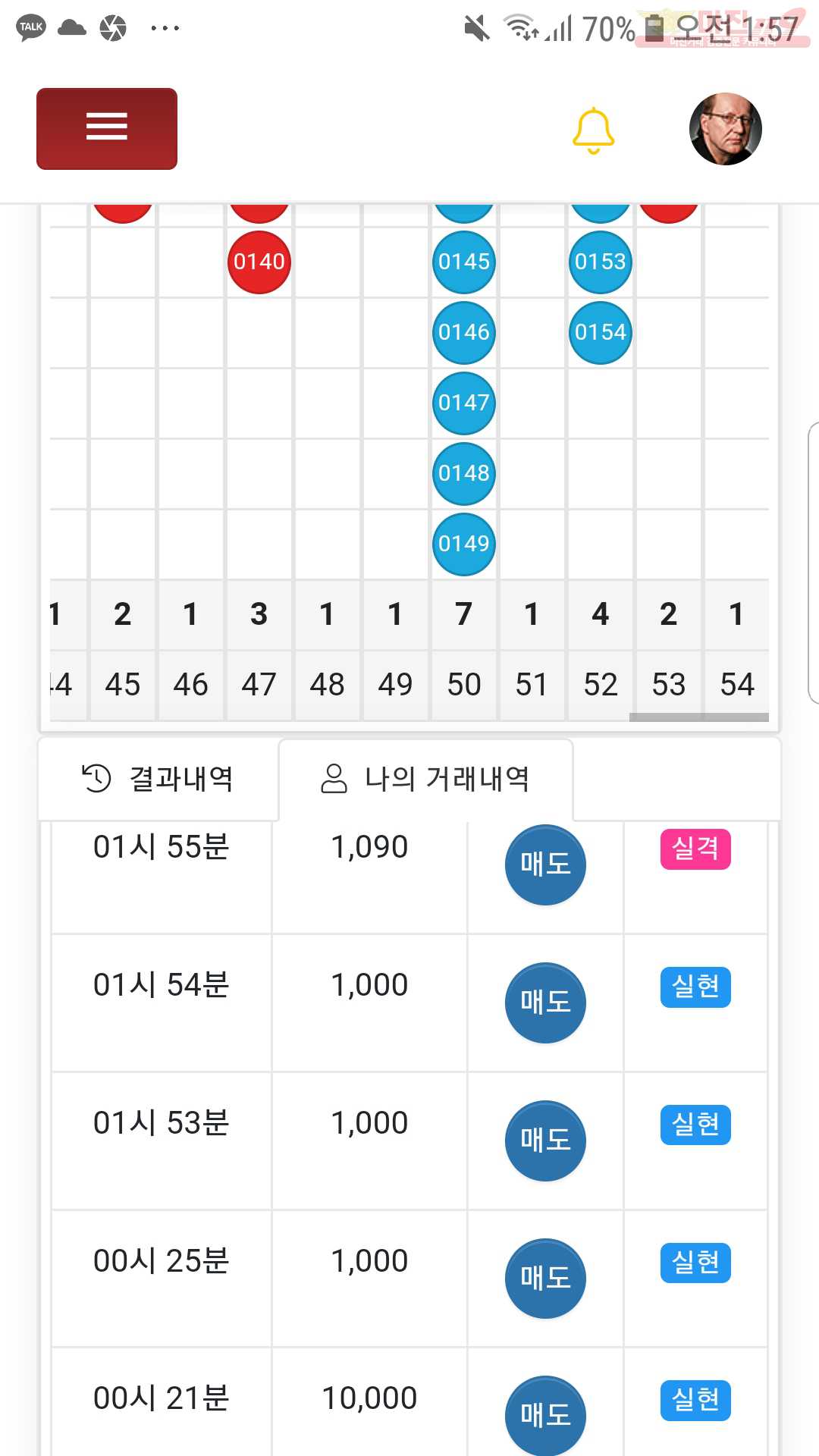The image size is (819, 1456).
Task: Open the notifications bell
Action: point(593,130)
